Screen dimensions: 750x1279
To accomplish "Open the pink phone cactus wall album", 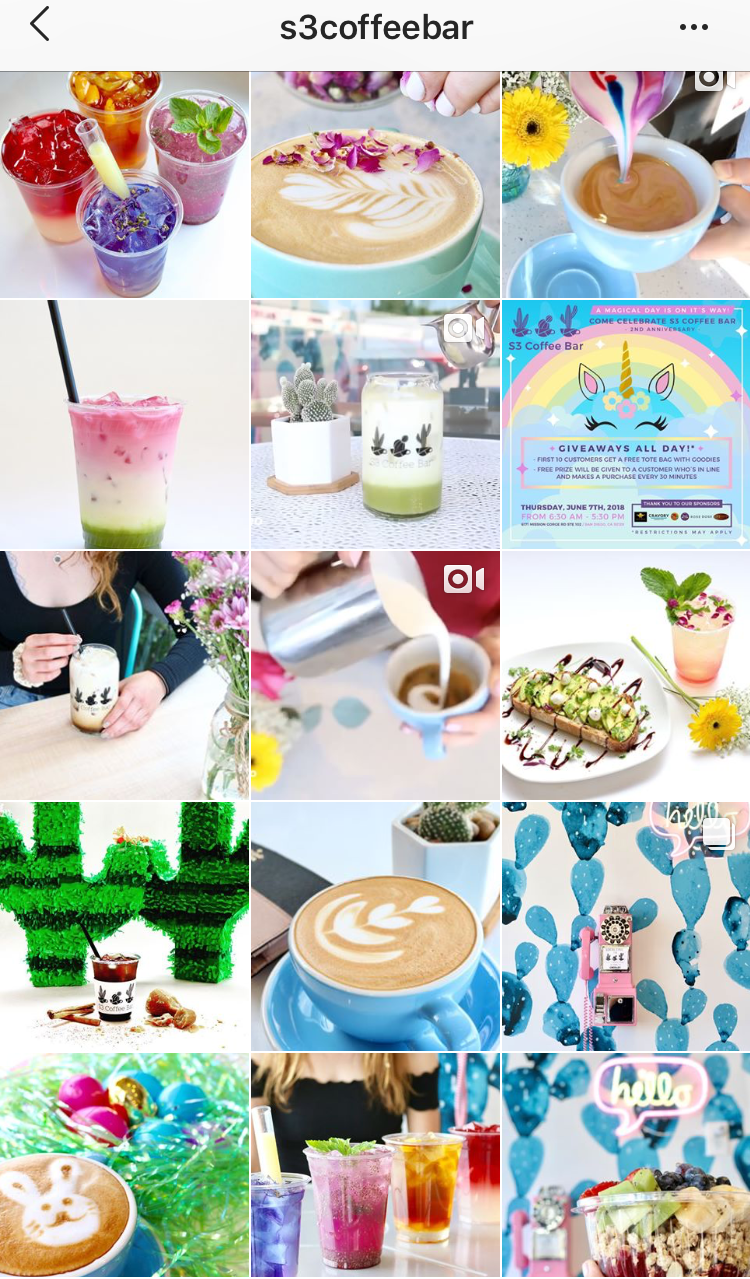I will pos(626,926).
